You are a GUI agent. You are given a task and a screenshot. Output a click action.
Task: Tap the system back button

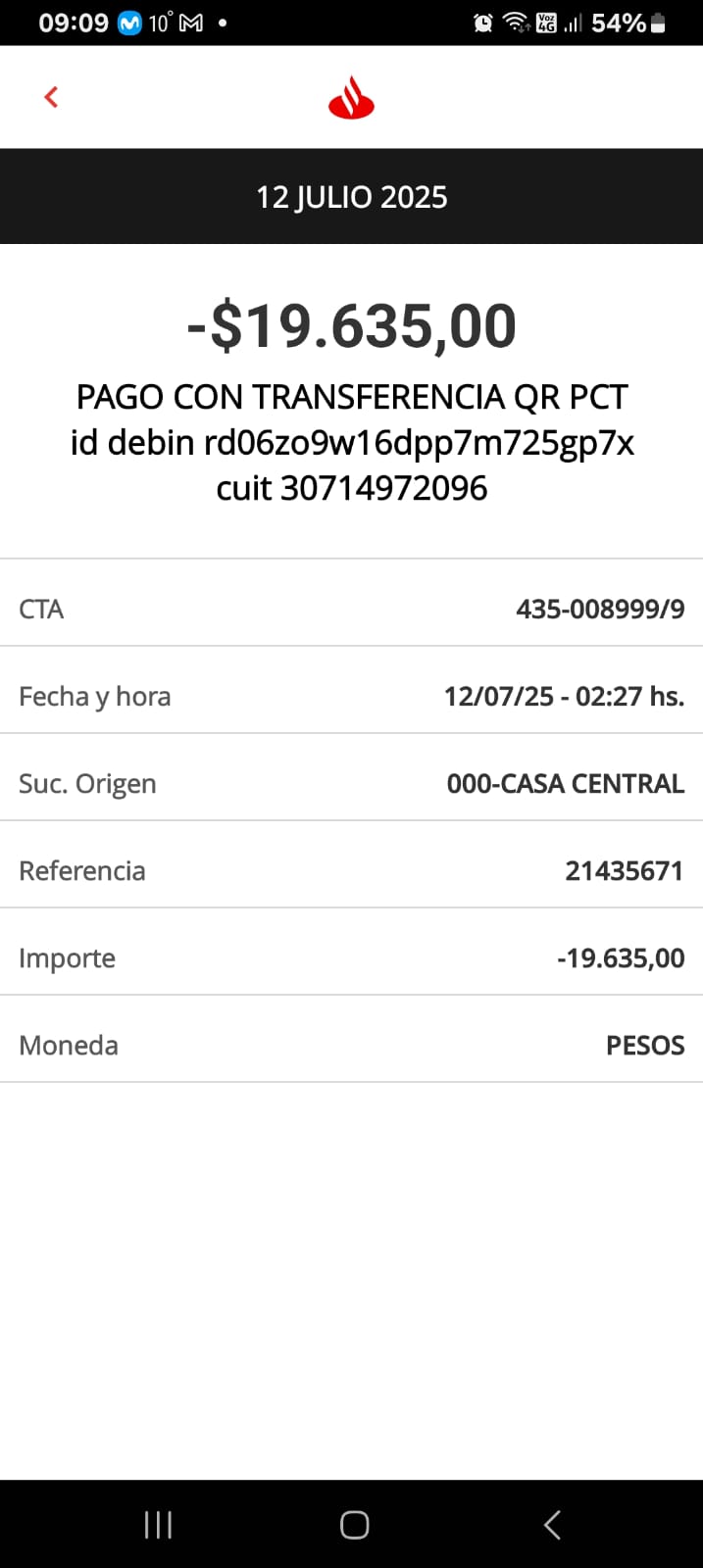(552, 1524)
